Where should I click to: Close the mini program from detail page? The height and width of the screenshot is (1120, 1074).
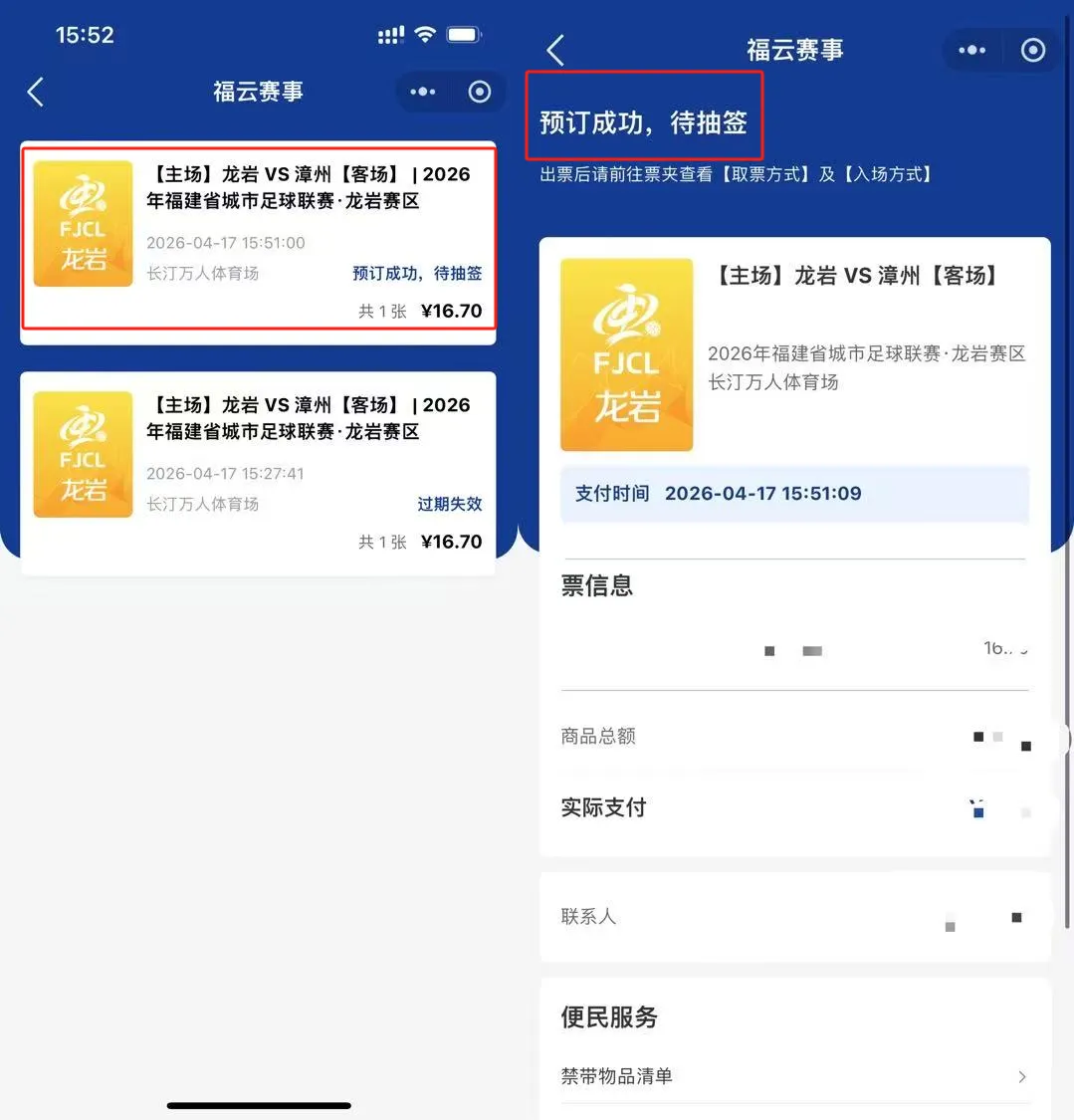pos(1033,50)
